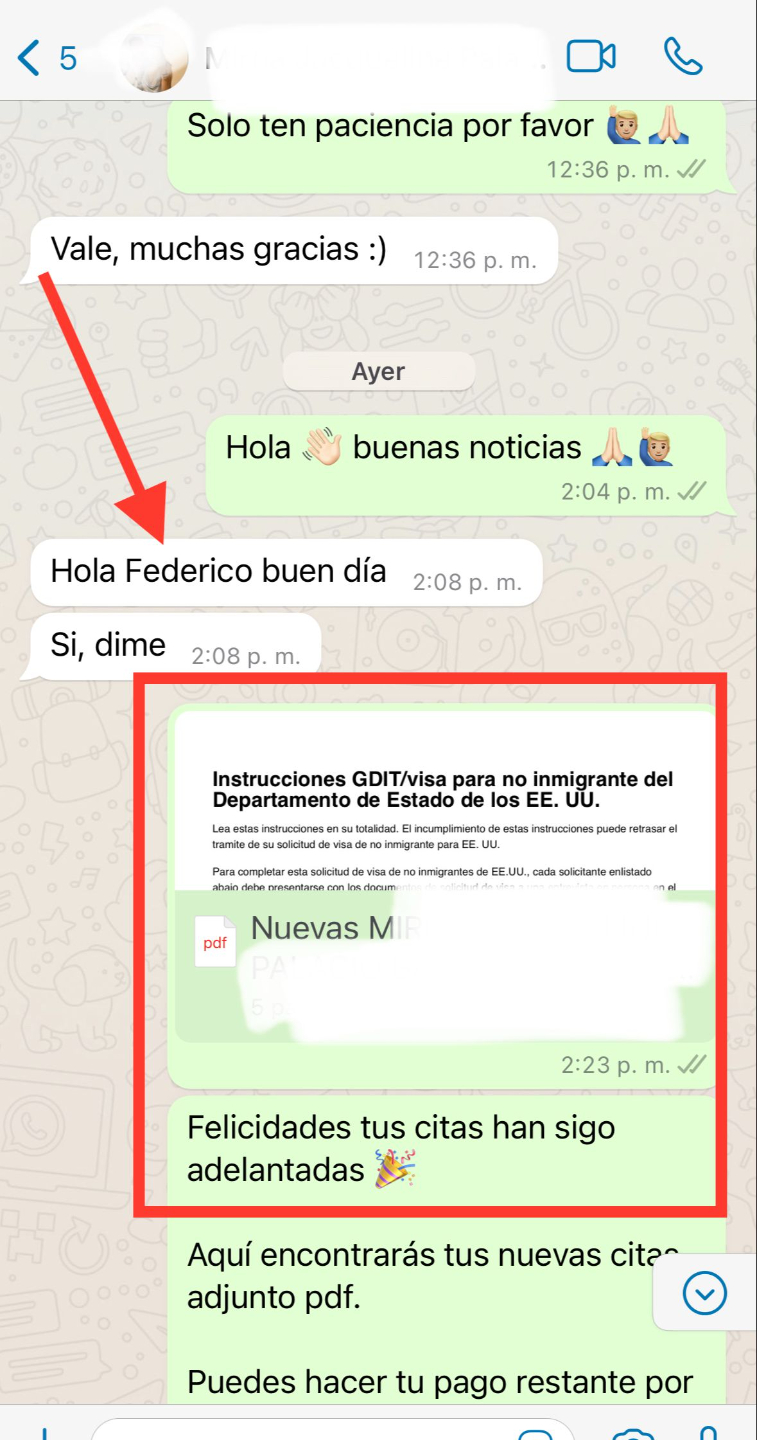This screenshot has height=1440, width=757.
Task: Open the shared Nuevas PDF attachment
Action: click(x=445, y=965)
